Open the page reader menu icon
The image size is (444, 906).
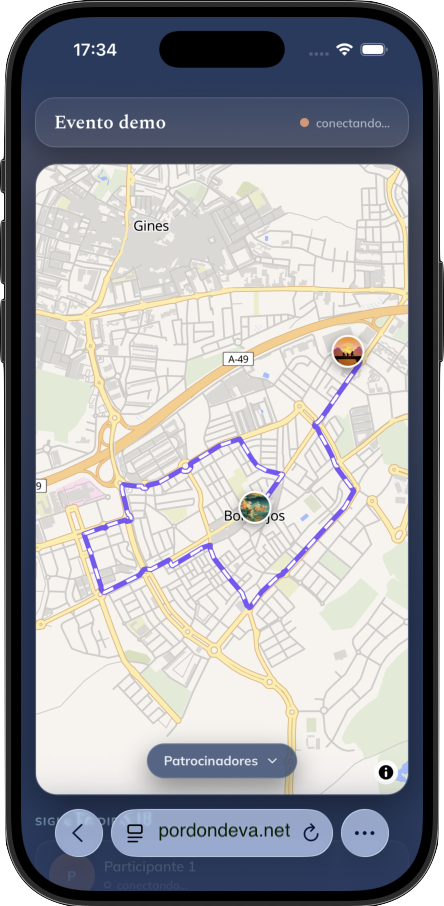[135, 833]
